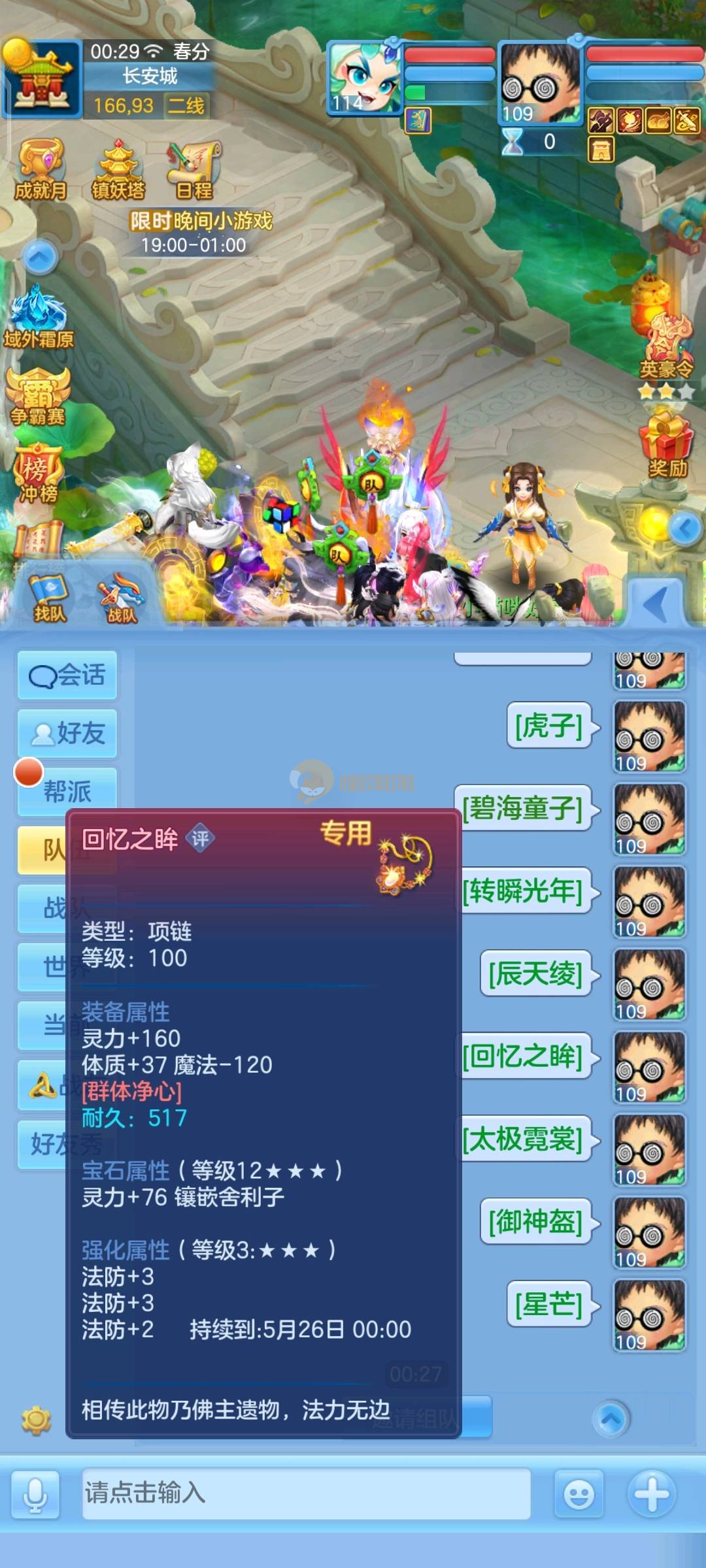Switch to the 好友 friends tab
The height and width of the screenshot is (1568, 706).
click(x=67, y=733)
